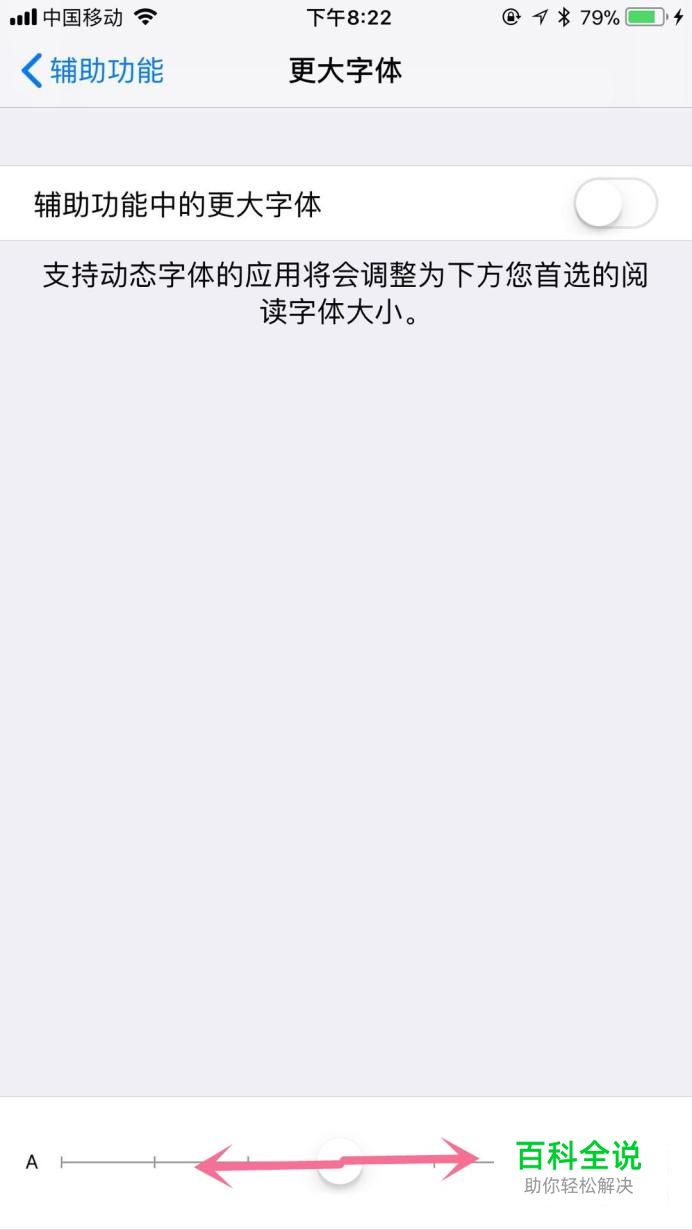The height and width of the screenshot is (1230, 692).
Task: Tap the font size slider knob
Action: [x=340, y=1162]
